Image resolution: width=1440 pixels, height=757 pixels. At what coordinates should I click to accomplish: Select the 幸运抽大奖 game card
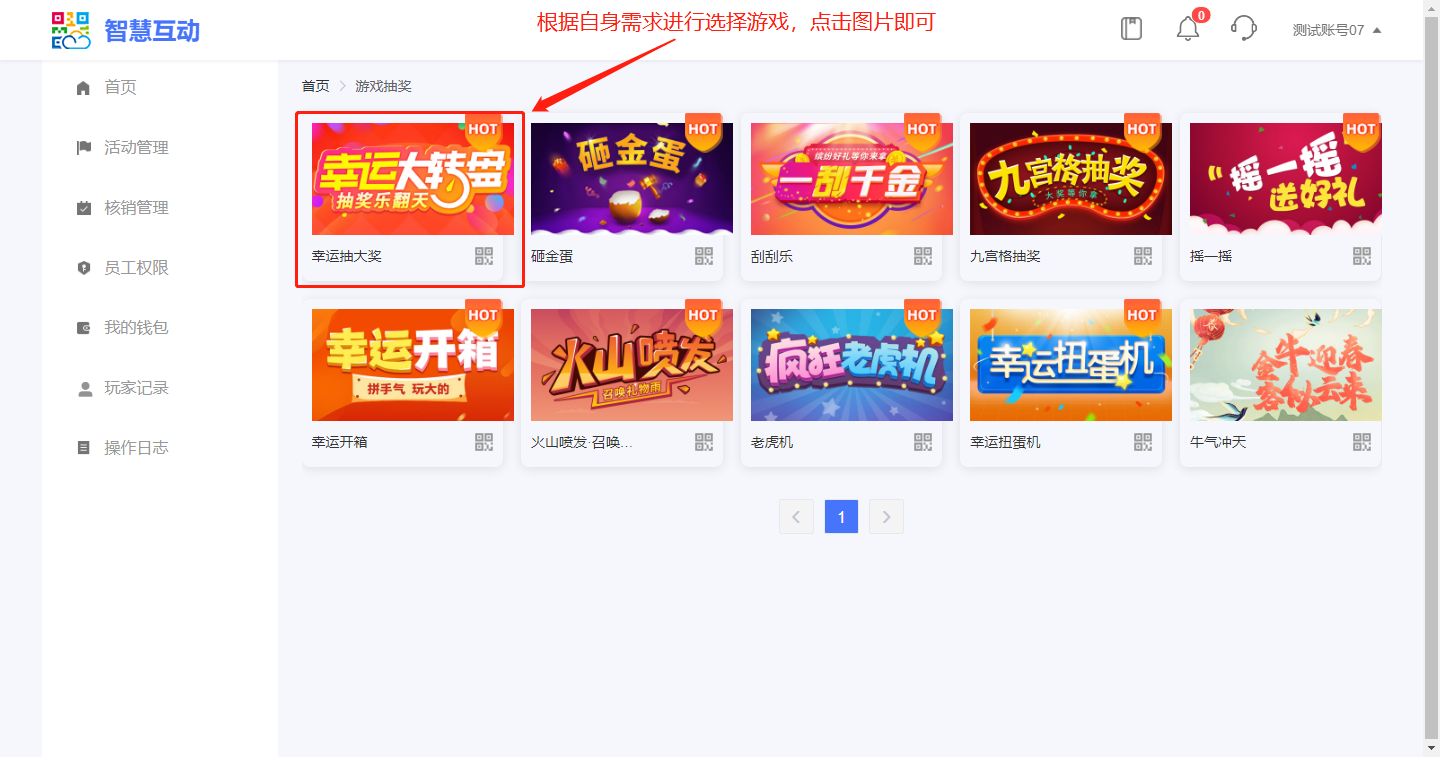tap(412, 179)
